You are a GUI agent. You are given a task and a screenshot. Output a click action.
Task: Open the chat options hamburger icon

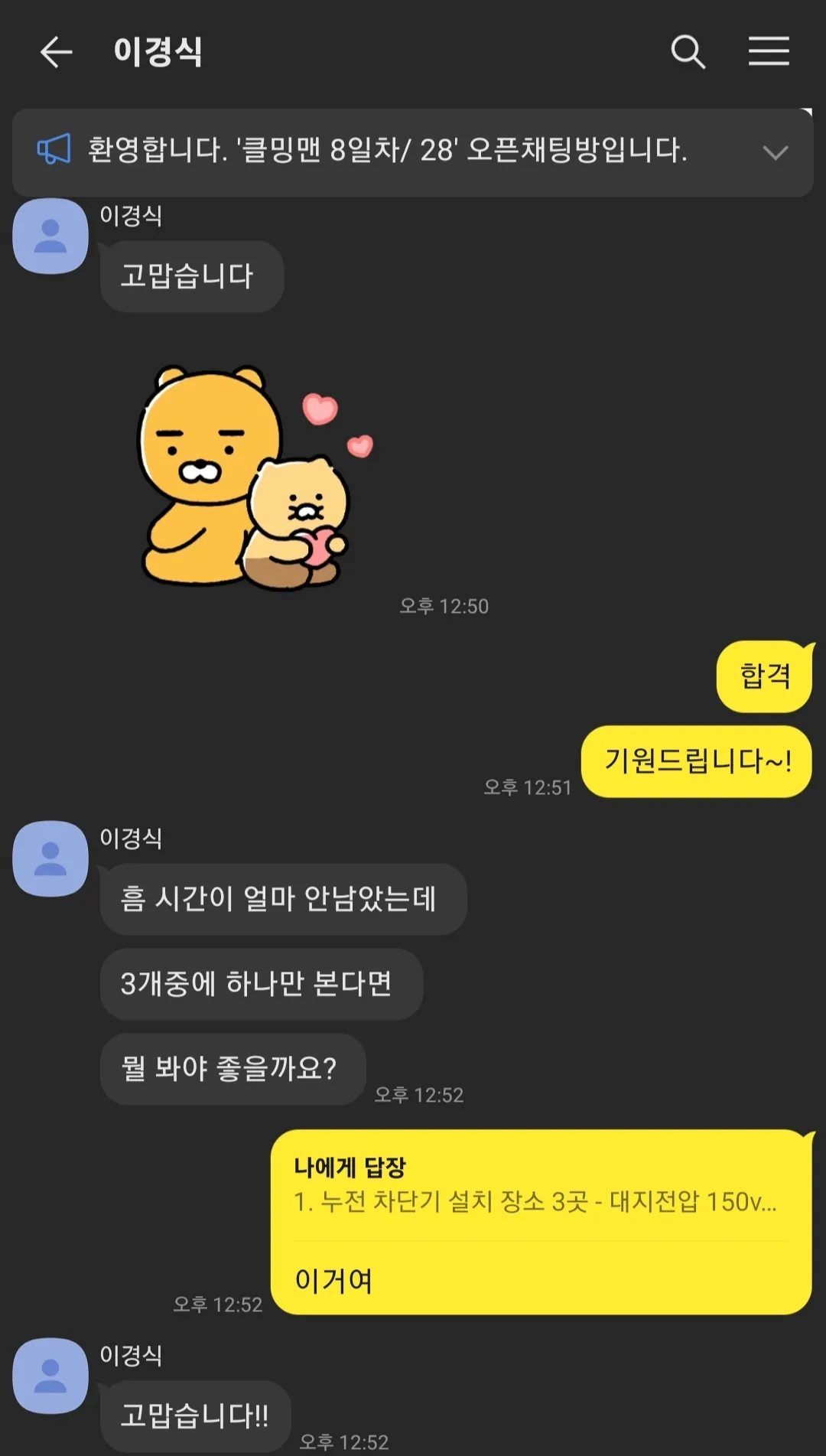(769, 52)
